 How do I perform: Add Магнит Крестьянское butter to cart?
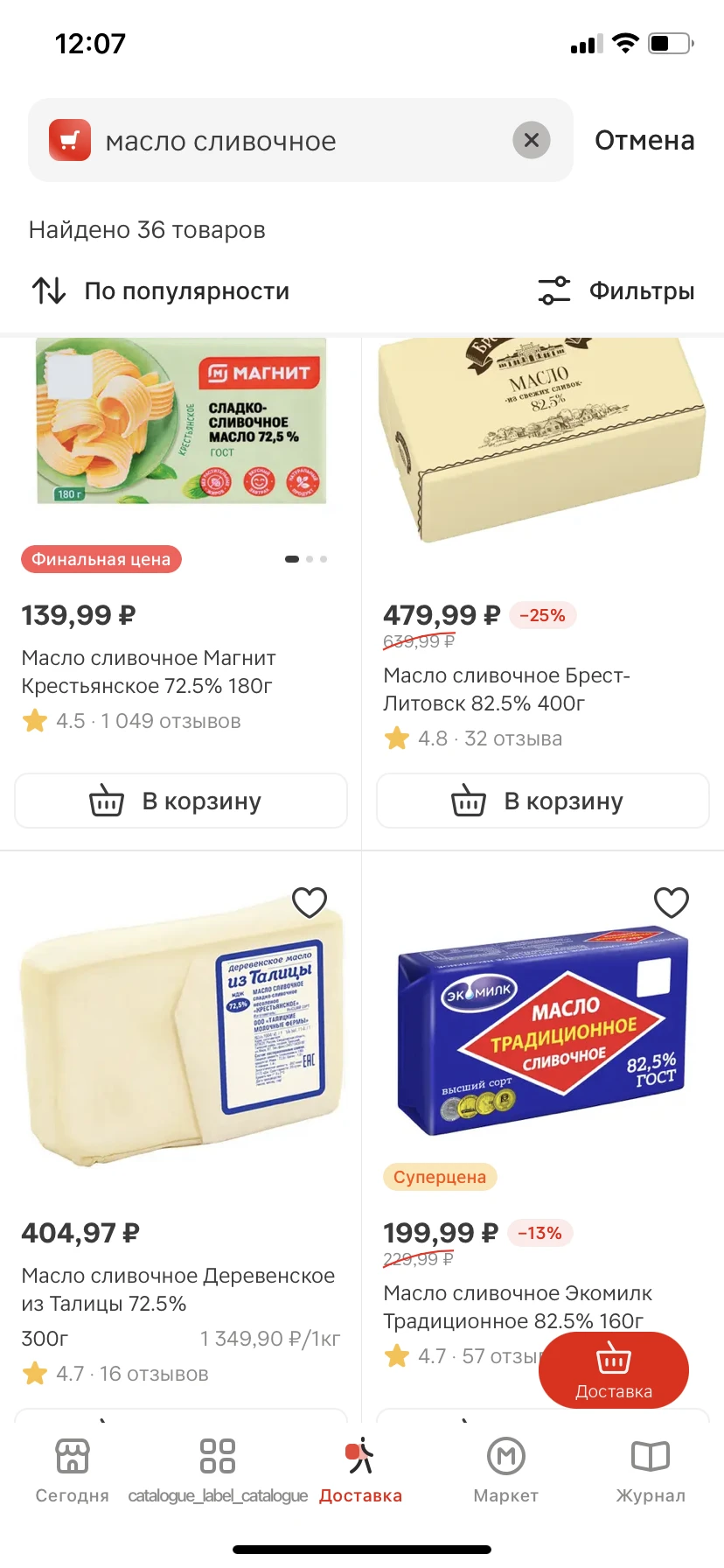[x=181, y=801]
